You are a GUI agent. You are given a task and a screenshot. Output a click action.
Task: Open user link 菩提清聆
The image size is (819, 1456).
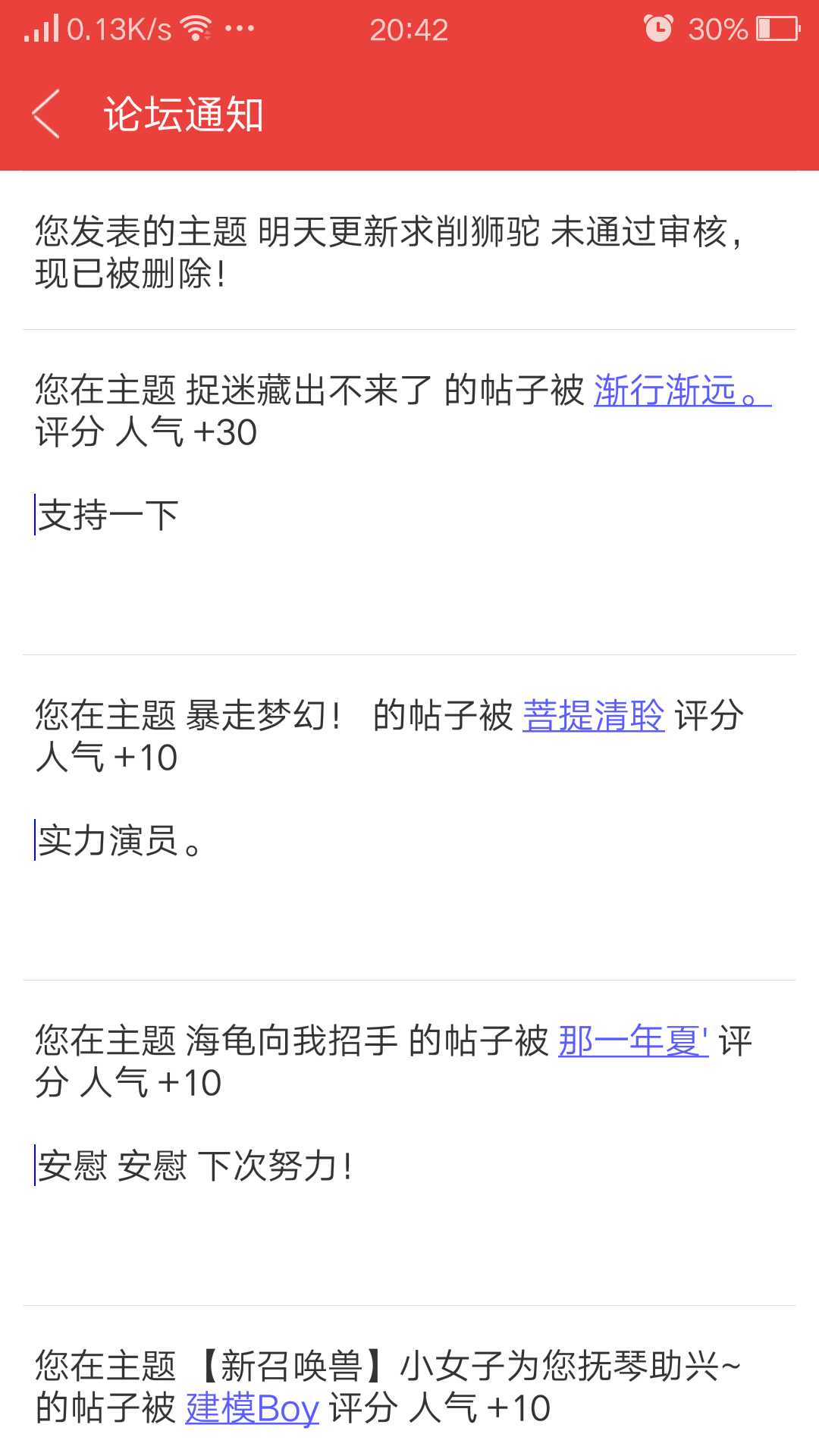593,717
